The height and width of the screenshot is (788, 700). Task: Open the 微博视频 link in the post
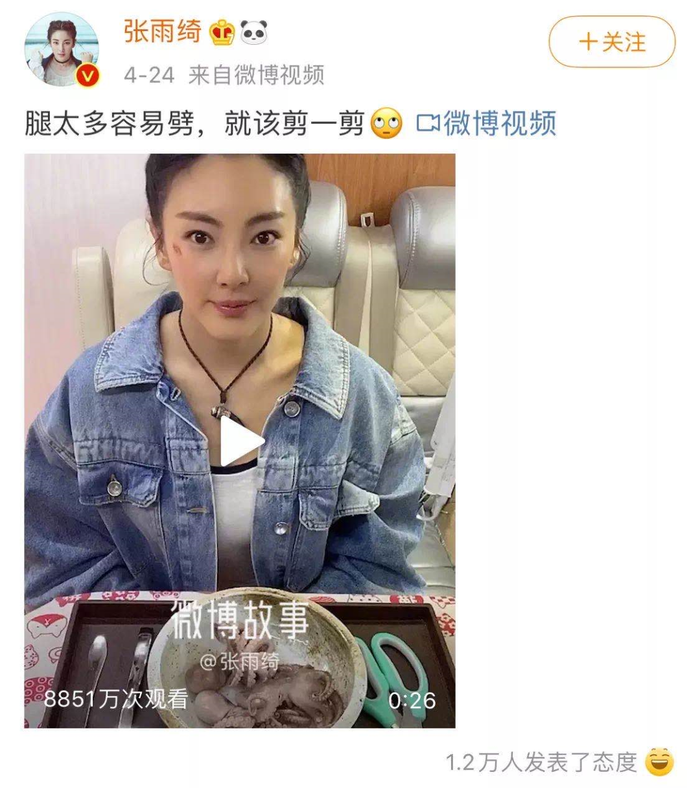486,123
